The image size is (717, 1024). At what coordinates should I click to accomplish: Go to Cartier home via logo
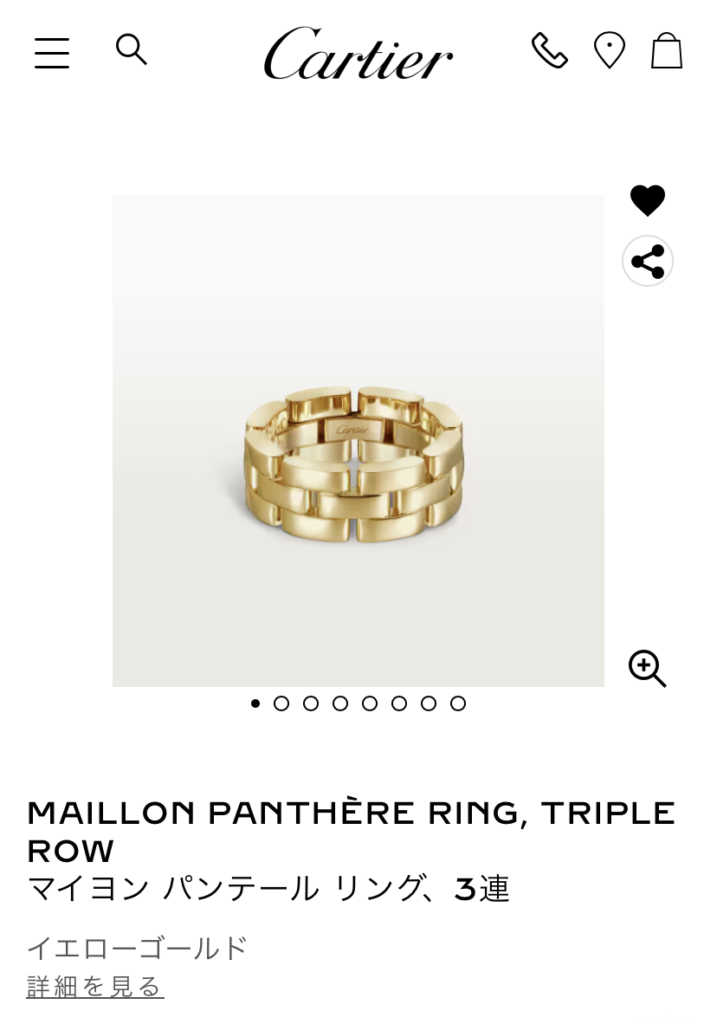click(x=358, y=54)
